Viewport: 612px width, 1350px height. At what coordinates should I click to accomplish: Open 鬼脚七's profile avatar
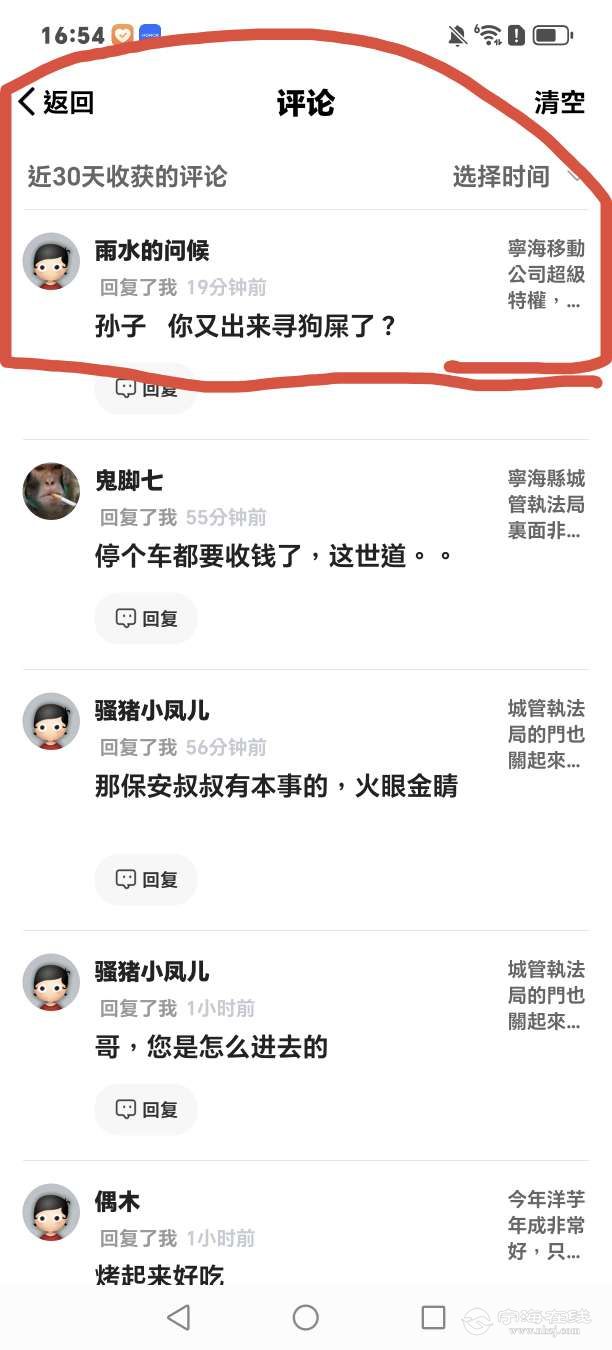[51, 491]
